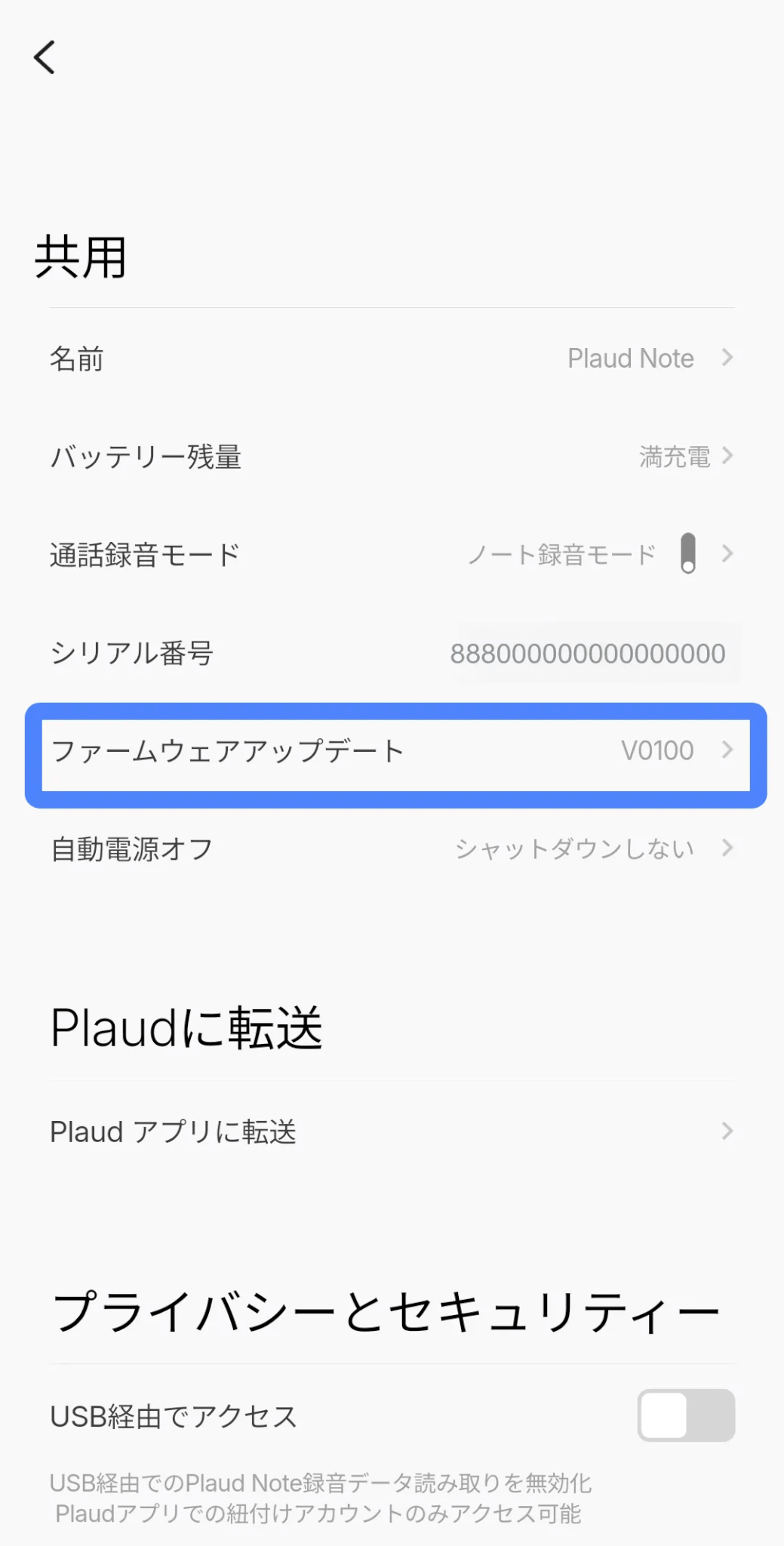Go back using the top-left arrow

[45, 57]
